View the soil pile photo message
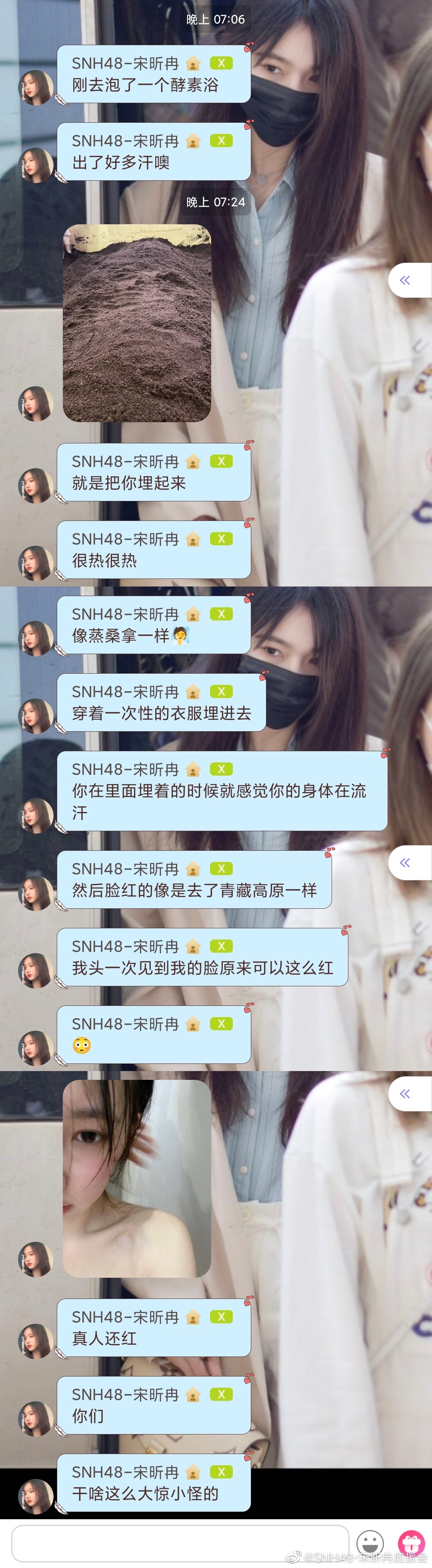The height and width of the screenshot is (1568, 432). coord(137,323)
